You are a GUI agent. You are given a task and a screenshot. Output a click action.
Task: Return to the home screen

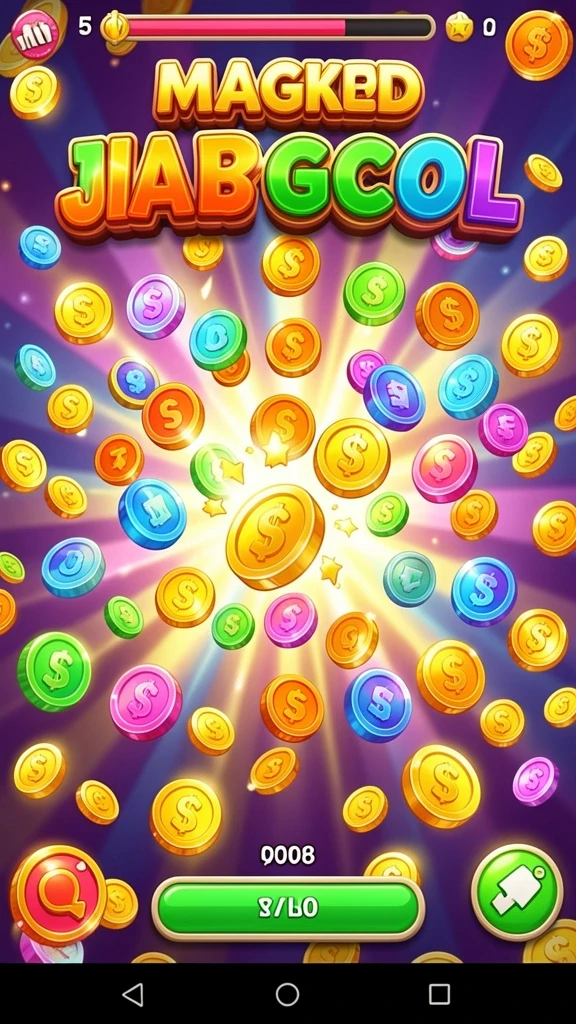[x=287, y=994]
